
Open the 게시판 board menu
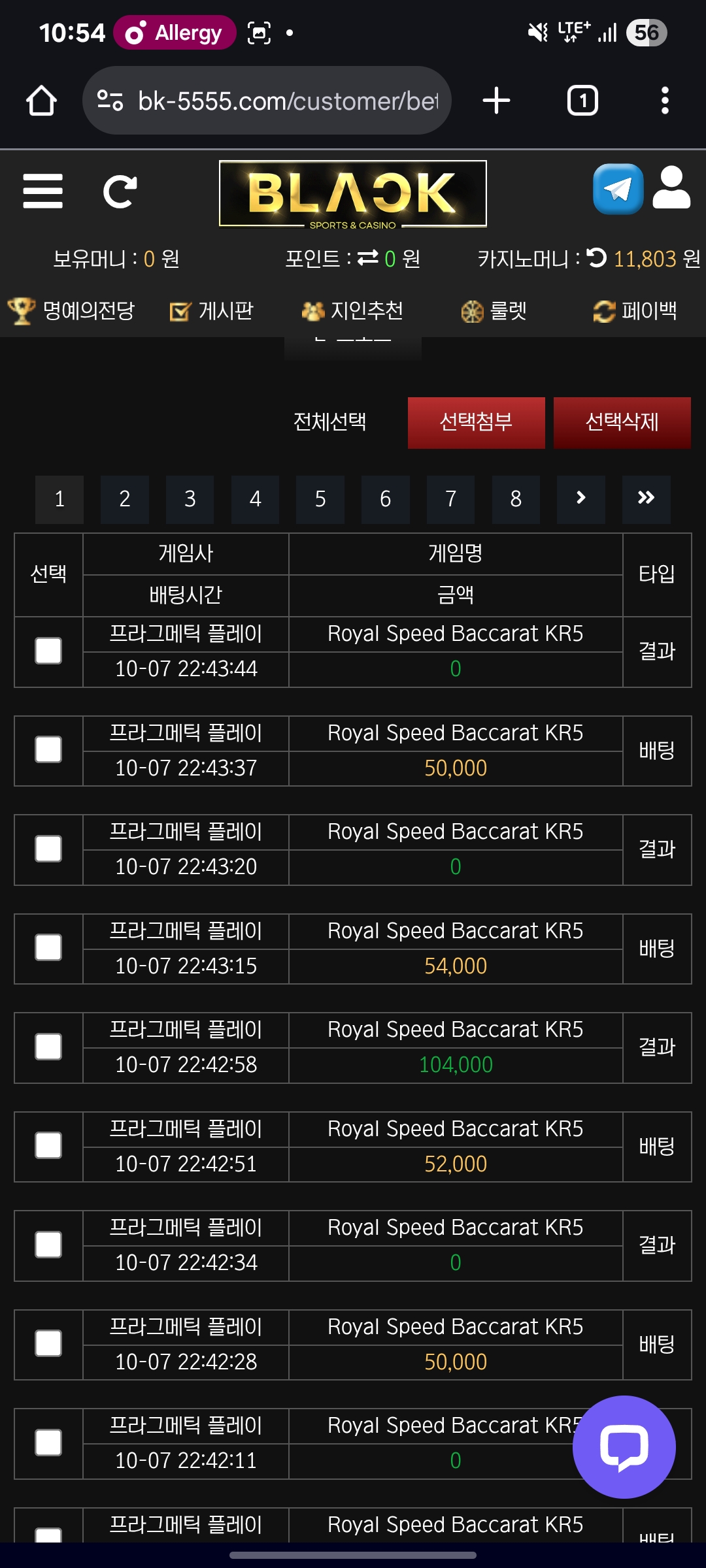point(211,311)
